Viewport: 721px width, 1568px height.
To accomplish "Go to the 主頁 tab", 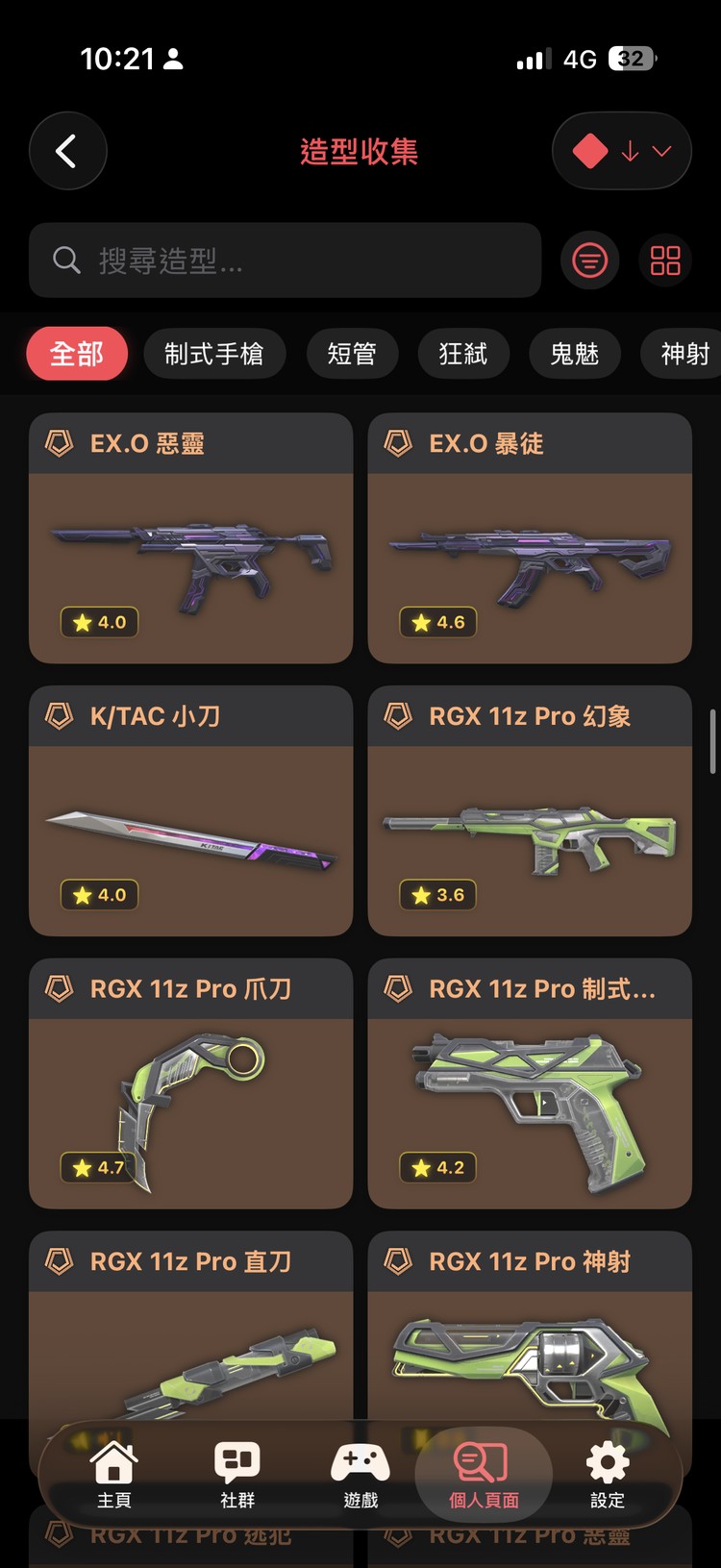I will [113, 1475].
